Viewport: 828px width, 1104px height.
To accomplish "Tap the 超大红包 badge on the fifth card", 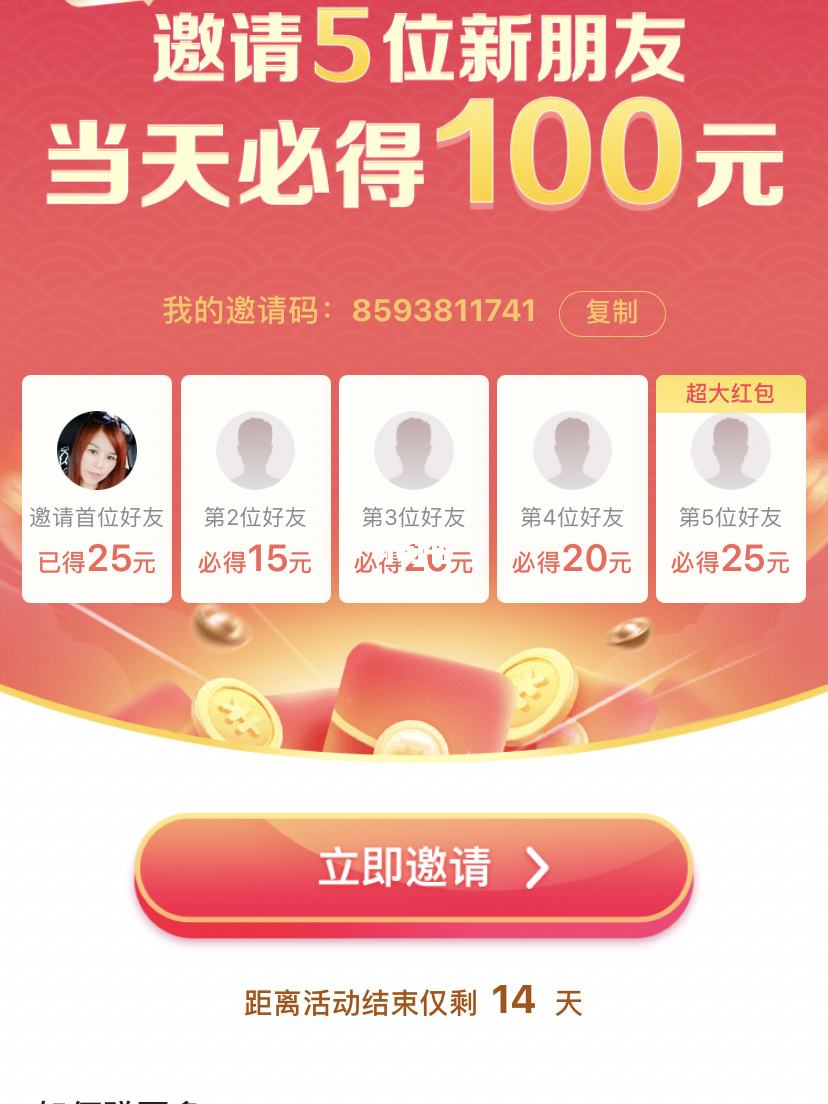I will (730, 394).
